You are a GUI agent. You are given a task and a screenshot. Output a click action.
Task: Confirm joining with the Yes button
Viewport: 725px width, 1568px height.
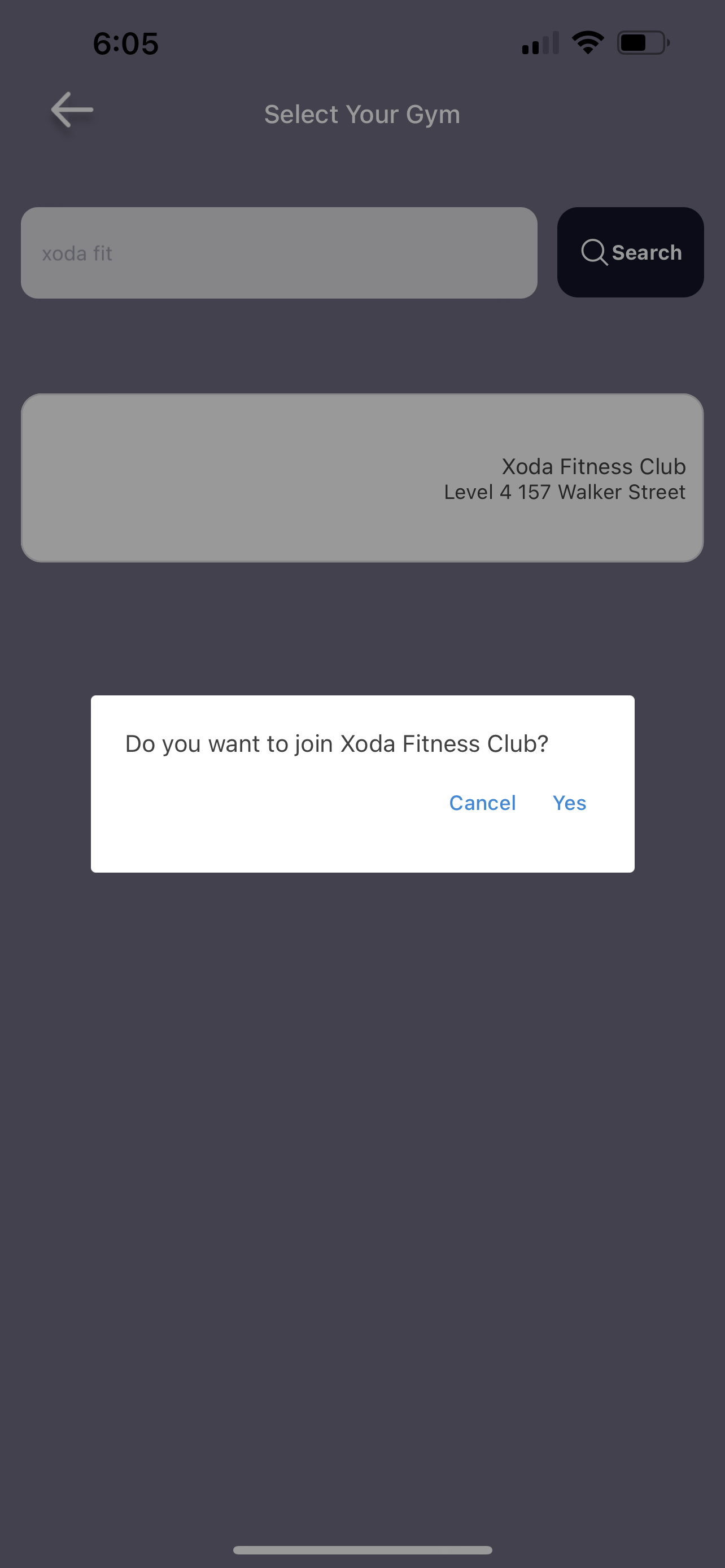click(569, 803)
